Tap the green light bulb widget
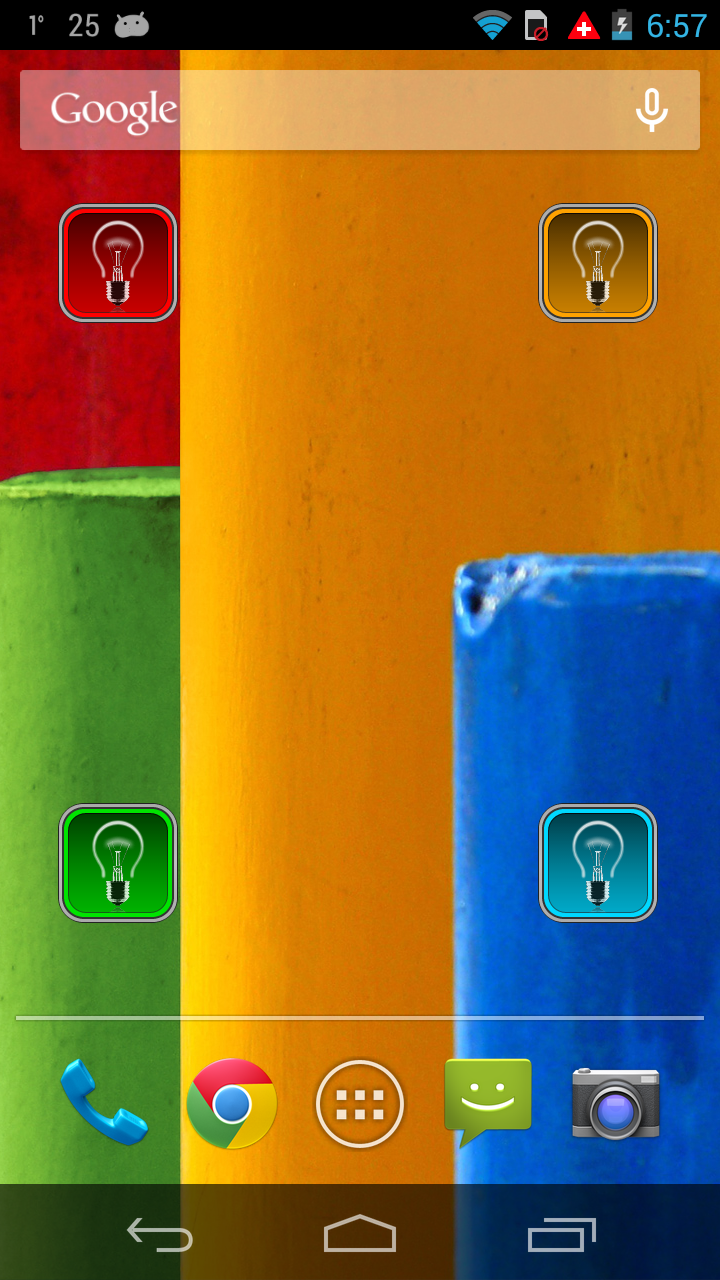Image resolution: width=720 pixels, height=1280 pixels. 118,863
